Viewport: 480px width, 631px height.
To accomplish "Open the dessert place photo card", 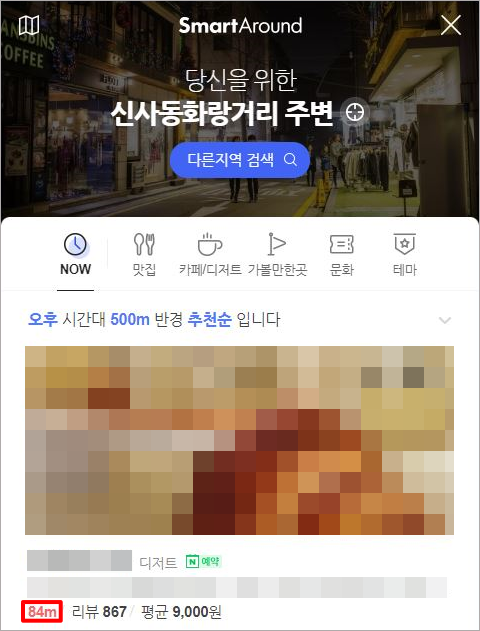I will coord(239,440).
